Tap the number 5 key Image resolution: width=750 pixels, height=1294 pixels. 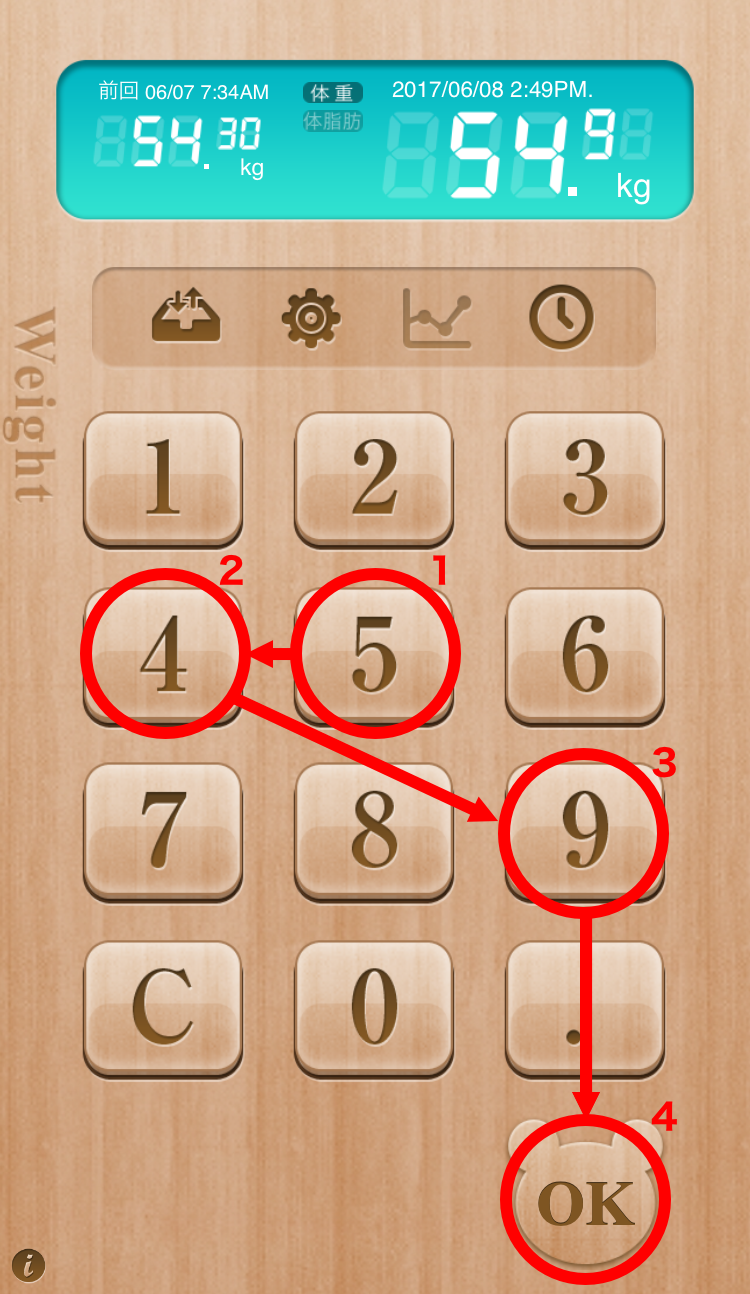coord(374,655)
